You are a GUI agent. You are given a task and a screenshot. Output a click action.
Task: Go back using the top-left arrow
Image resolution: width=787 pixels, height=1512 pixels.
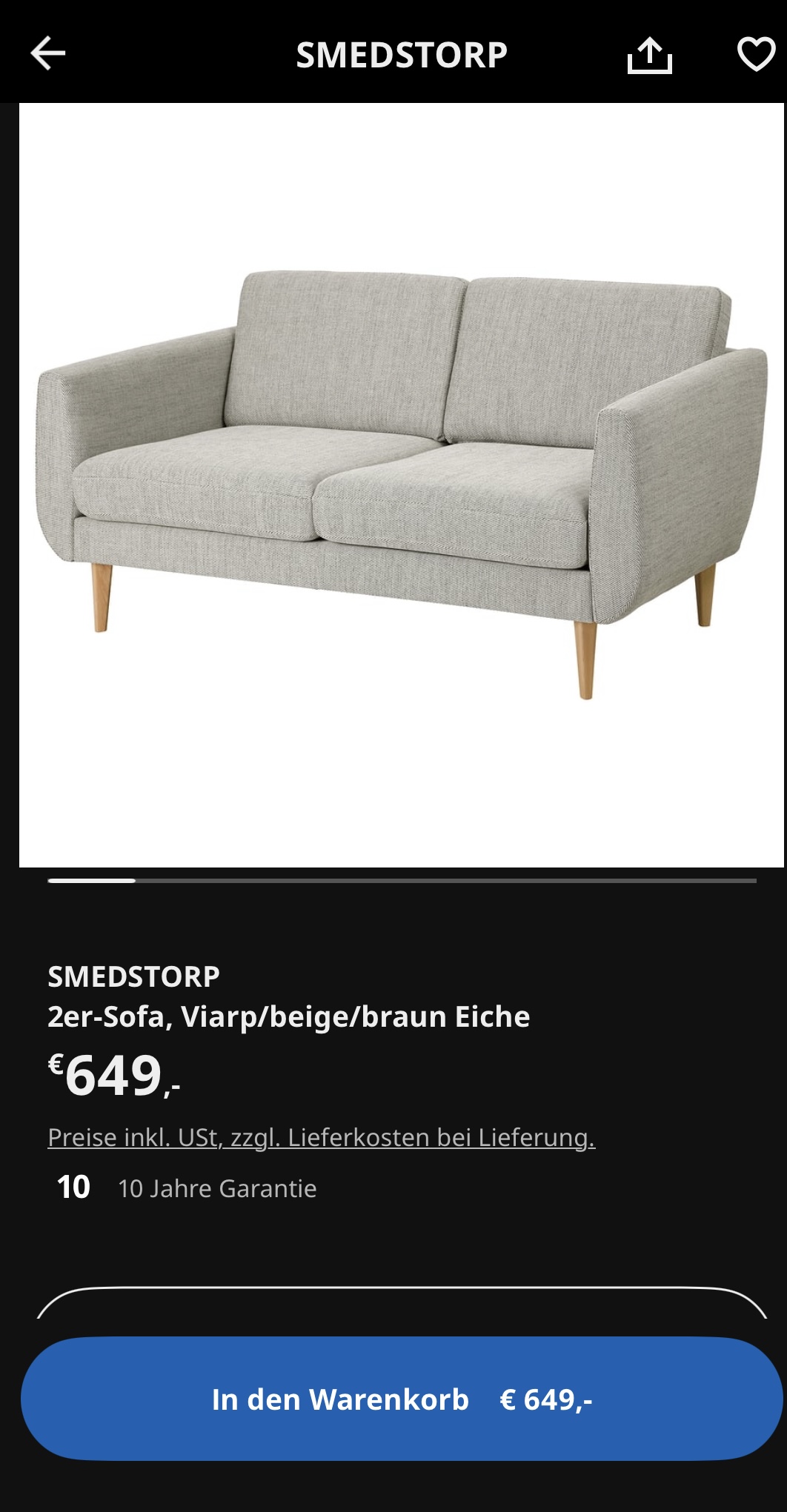point(48,53)
